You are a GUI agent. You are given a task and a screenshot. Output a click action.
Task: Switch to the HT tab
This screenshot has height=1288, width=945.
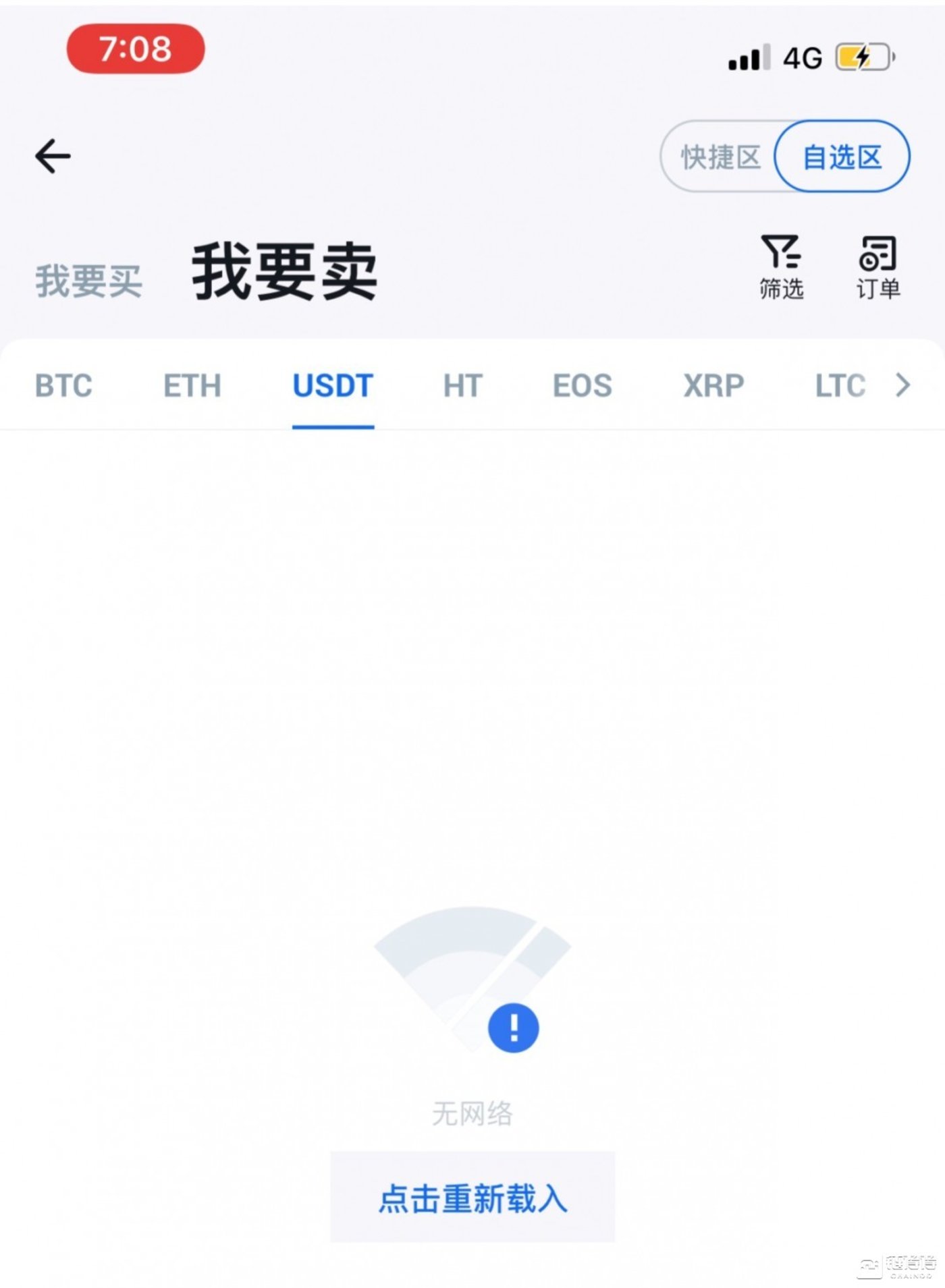[462, 386]
